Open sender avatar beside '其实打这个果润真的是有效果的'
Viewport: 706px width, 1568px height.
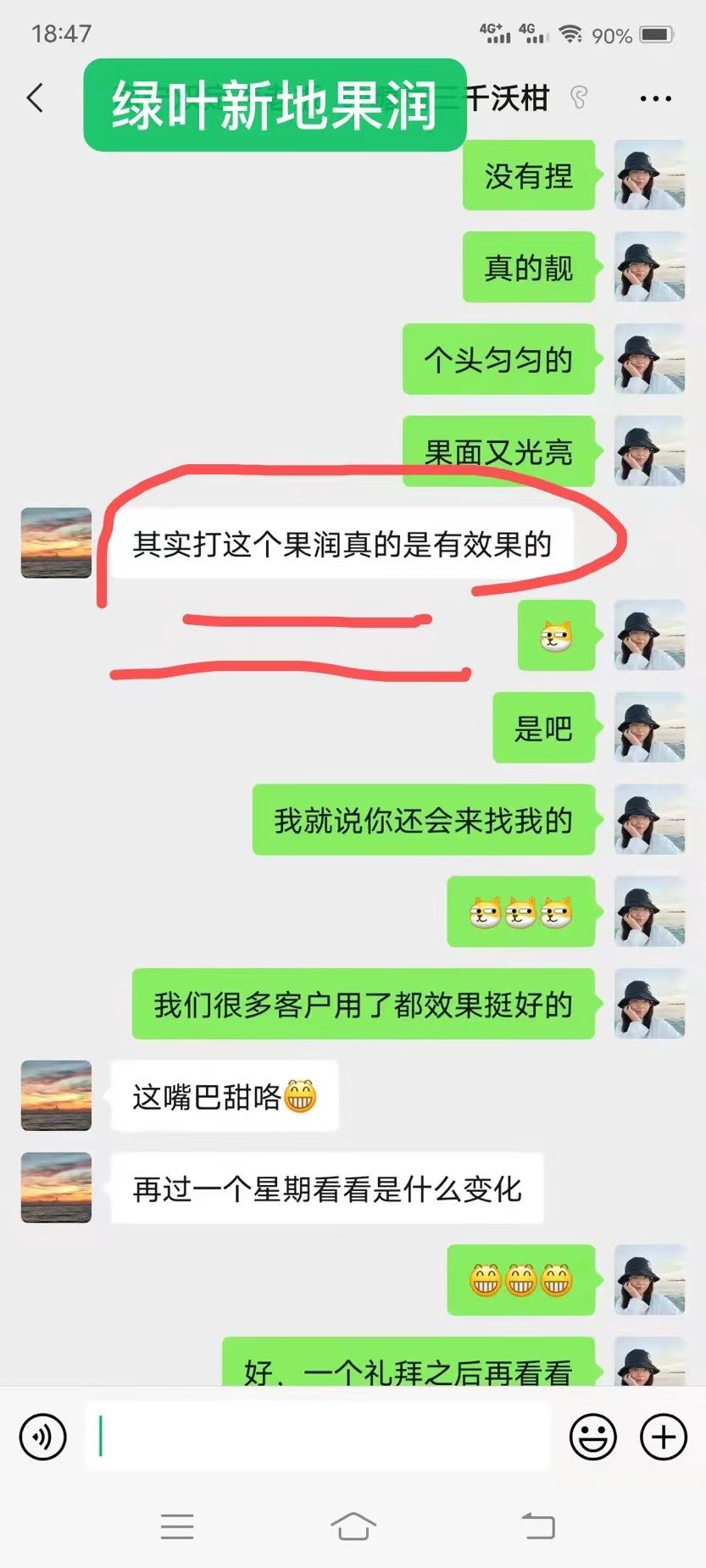pos(56,543)
